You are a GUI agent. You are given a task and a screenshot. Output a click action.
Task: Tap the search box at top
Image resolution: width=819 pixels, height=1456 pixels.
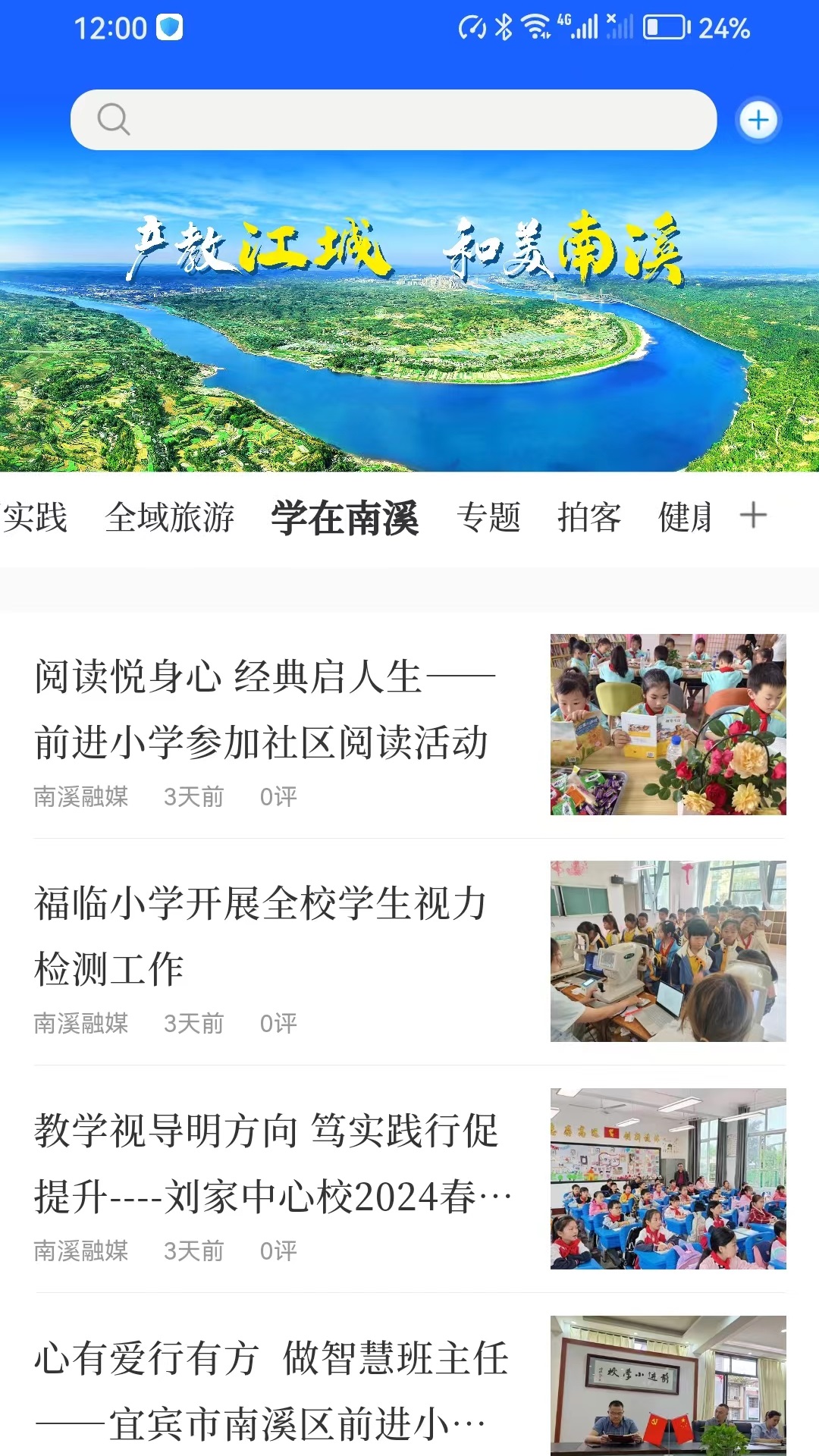394,120
